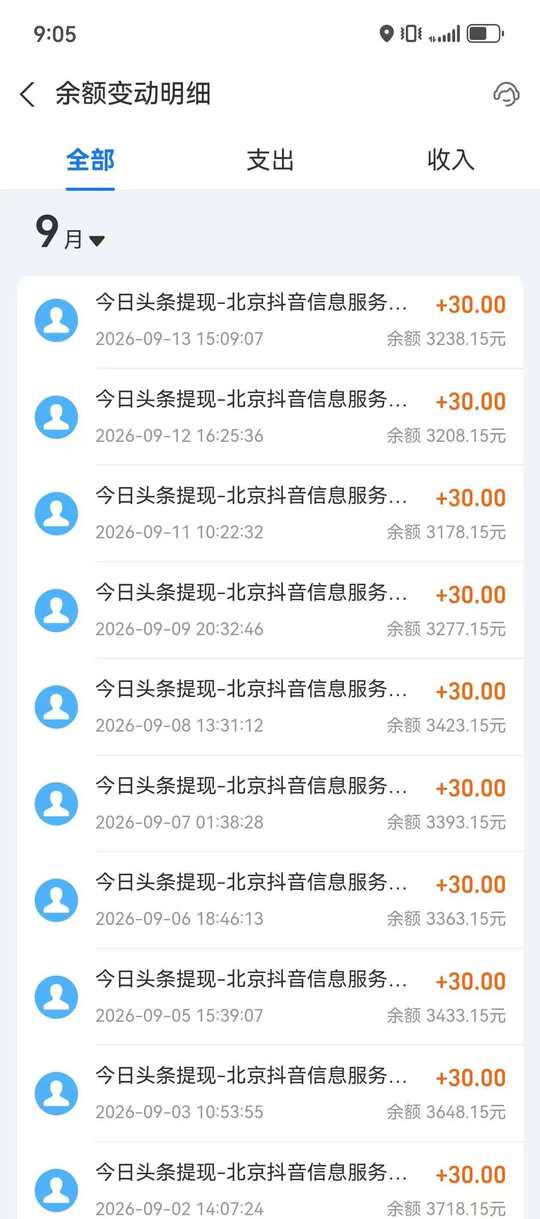Screen dimensions: 540x1219
Task: Open customer service headset icon
Action: point(506,94)
